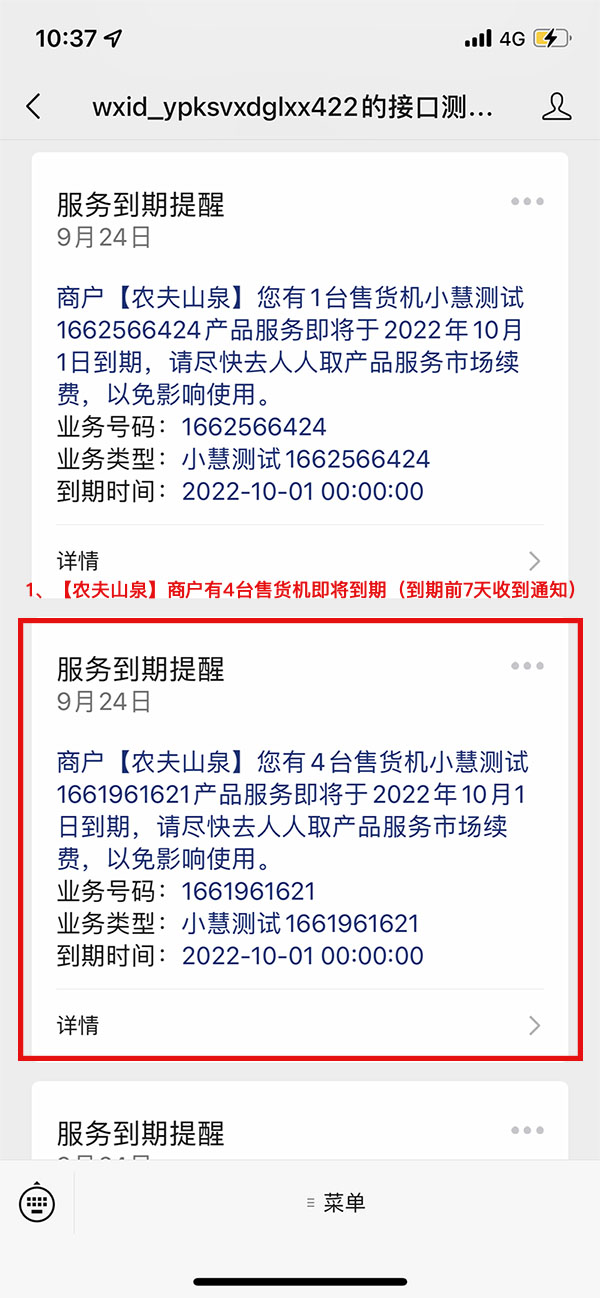Open the 菜单 menu at the bottom
Image resolution: width=600 pixels, height=1298 pixels.
click(x=336, y=1202)
